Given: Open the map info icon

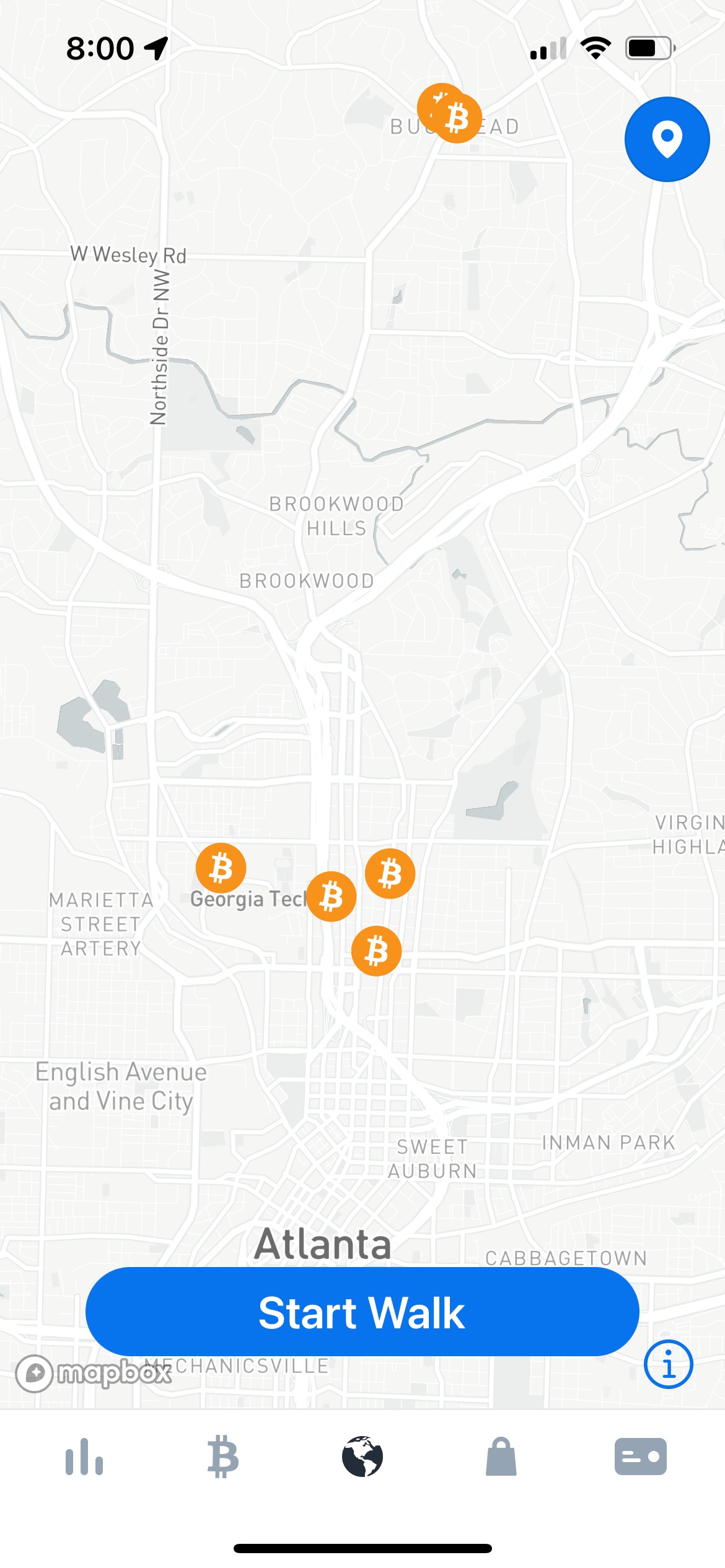Looking at the screenshot, I should [668, 1364].
